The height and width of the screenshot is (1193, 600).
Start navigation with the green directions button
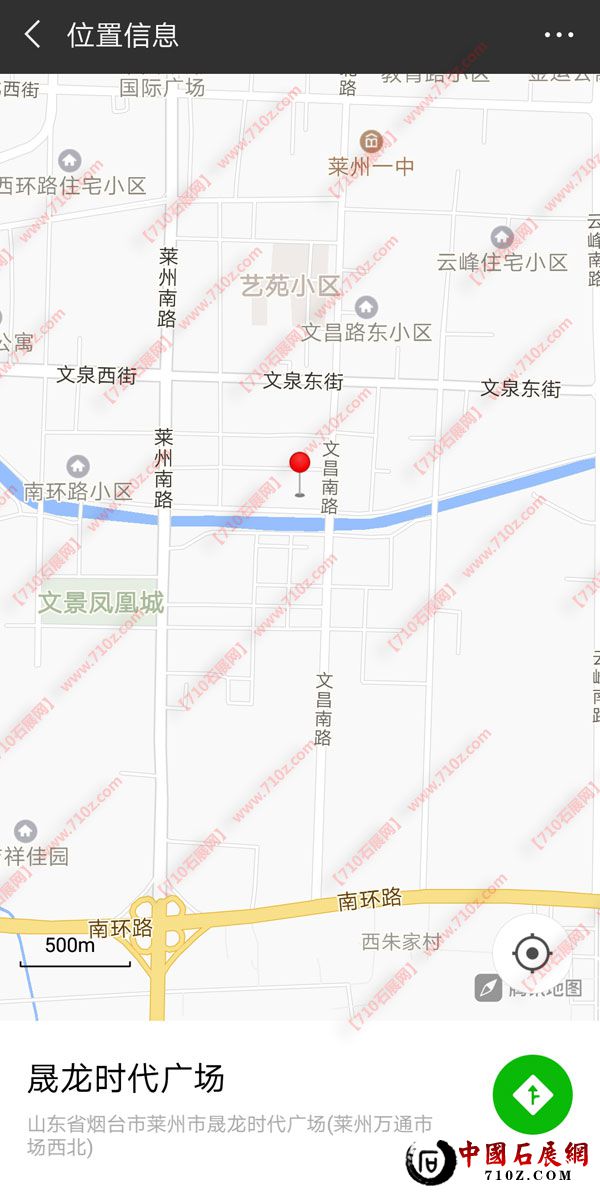click(x=532, y=1095)
